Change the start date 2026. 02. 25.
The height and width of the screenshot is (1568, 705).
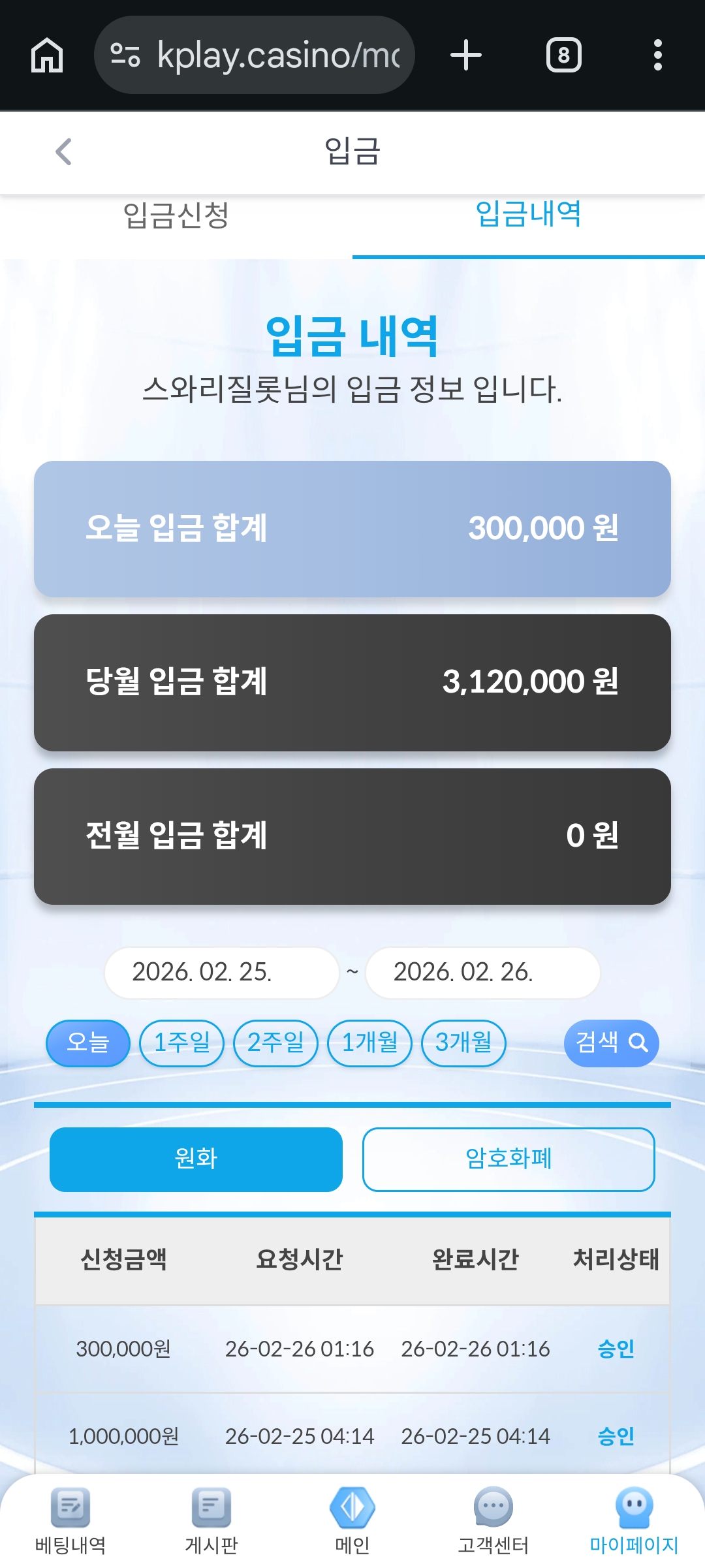point(222,972)
